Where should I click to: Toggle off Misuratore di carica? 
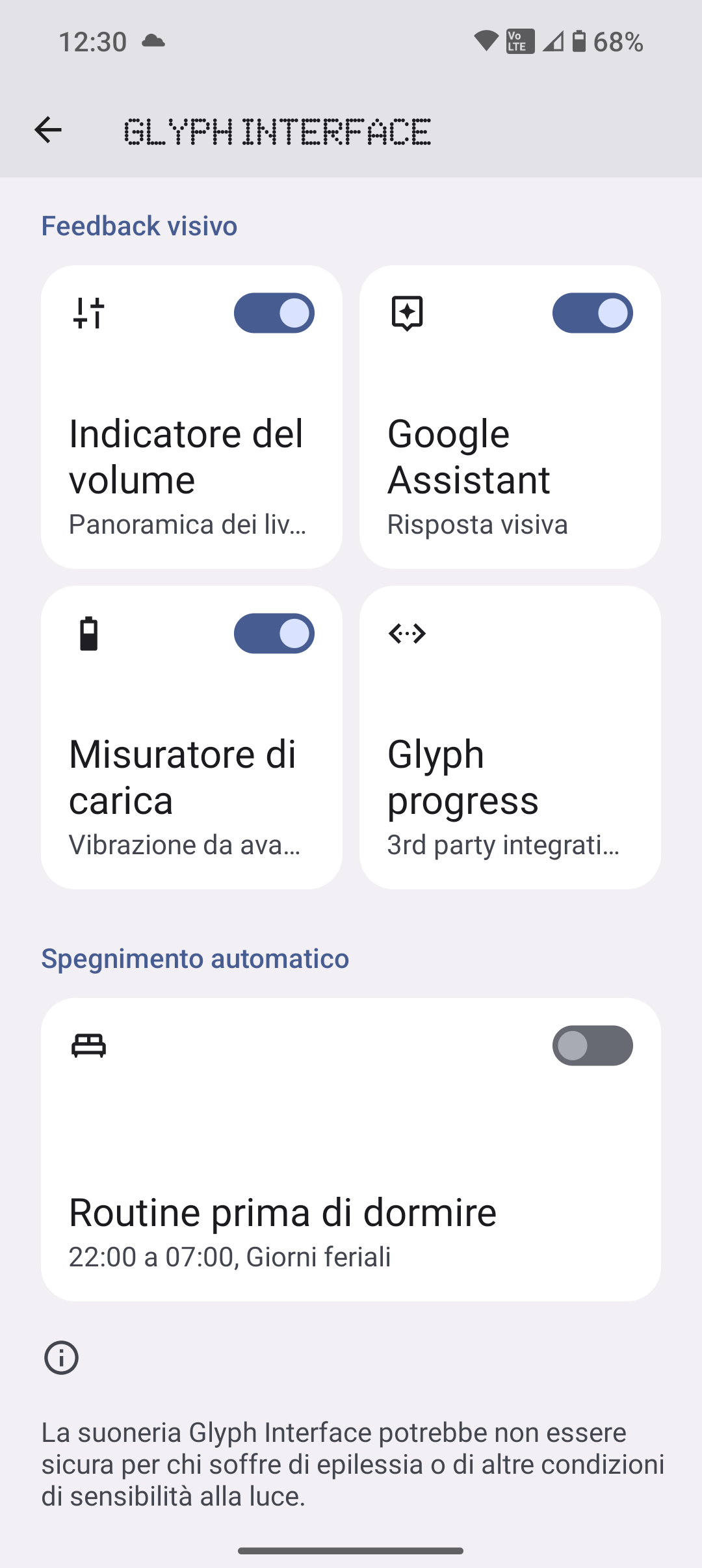[274, 633]
